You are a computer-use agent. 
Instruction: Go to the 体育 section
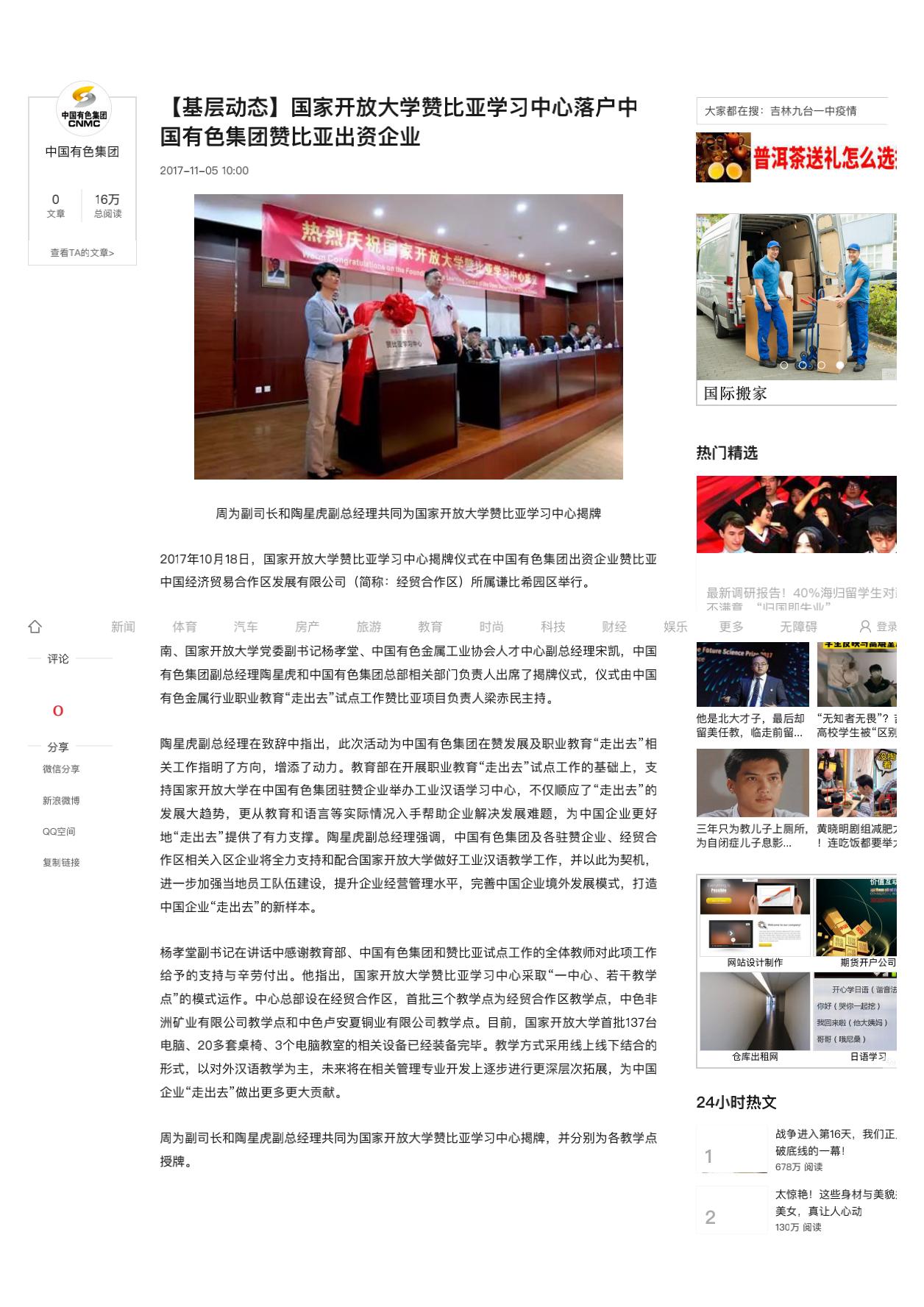pos(185,627)
